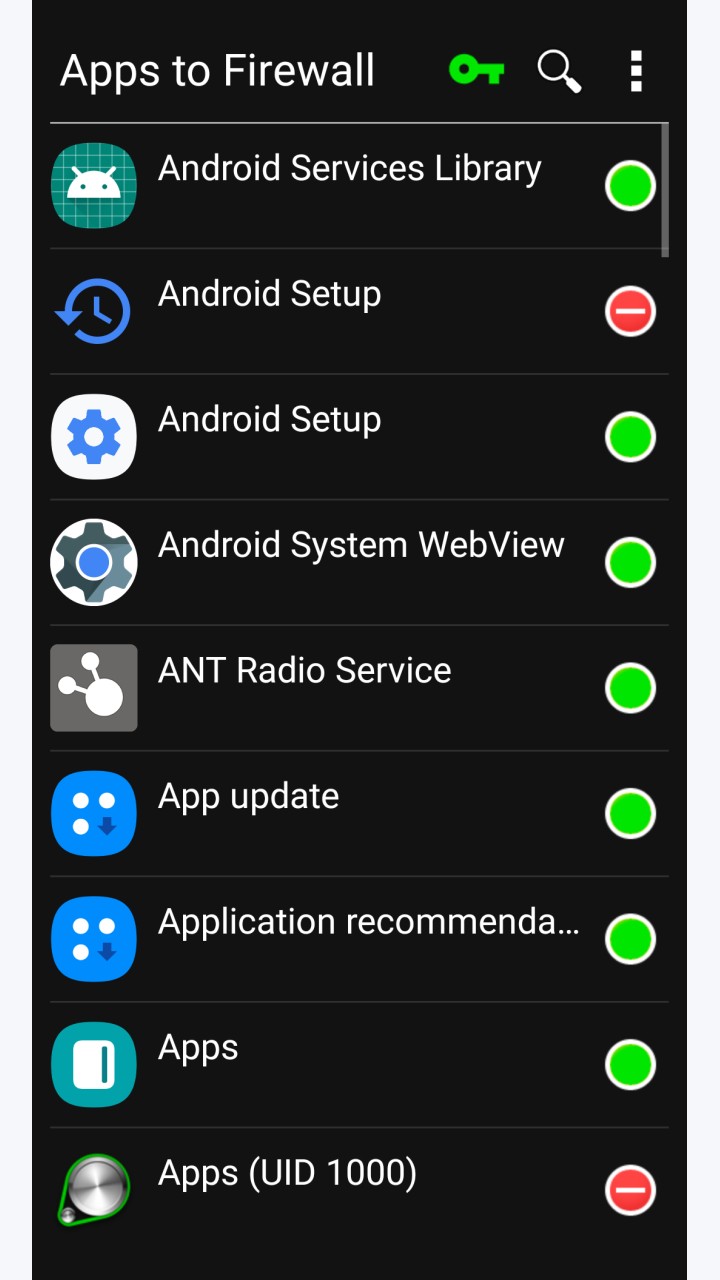
Task: Block the Application recommendations entry
Action: point(630,939)
